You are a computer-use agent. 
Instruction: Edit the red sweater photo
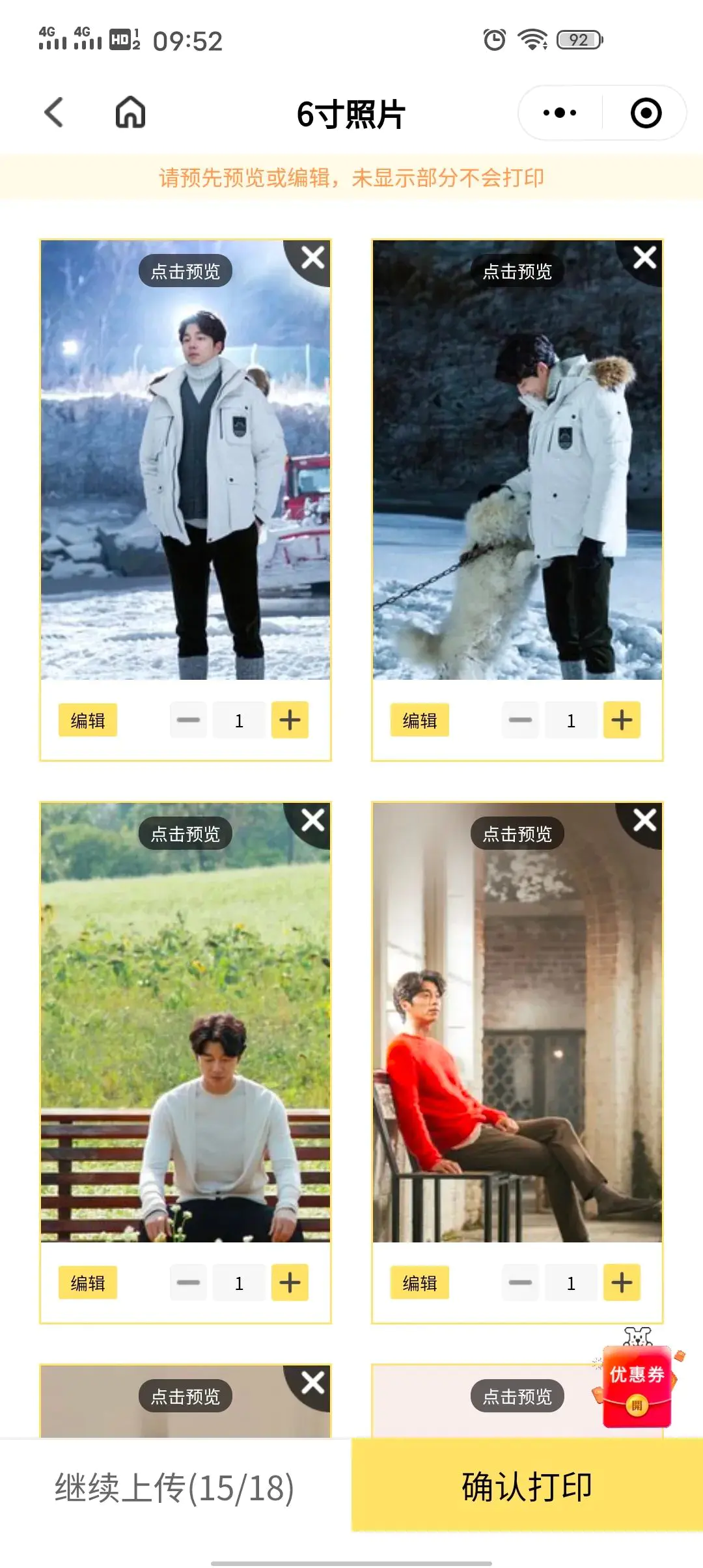[x=420, y=1283]
